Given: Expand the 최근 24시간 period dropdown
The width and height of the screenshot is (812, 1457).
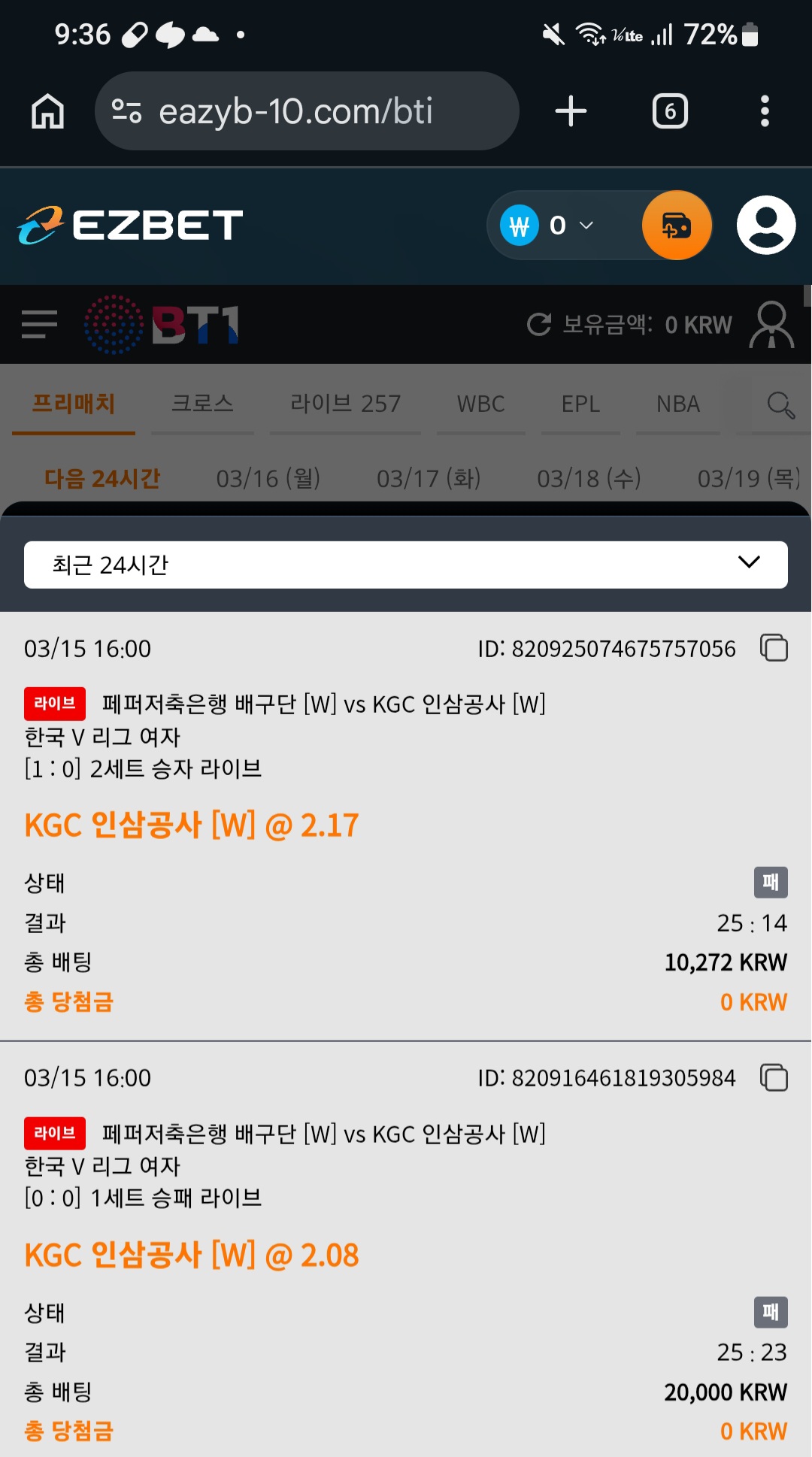Looking at the screenshot, I should (406, 564).
